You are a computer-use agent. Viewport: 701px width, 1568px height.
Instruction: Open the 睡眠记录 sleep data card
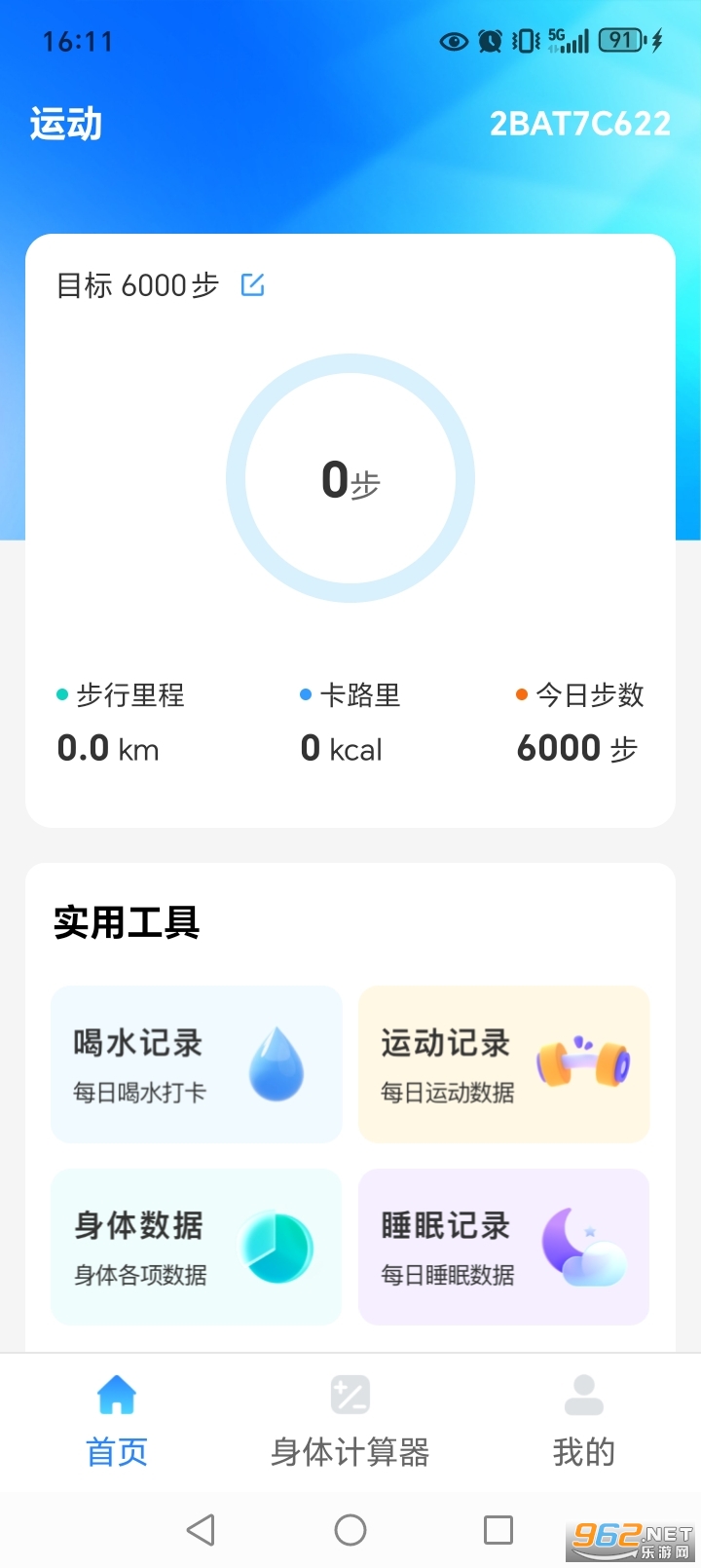(503, 1246)
